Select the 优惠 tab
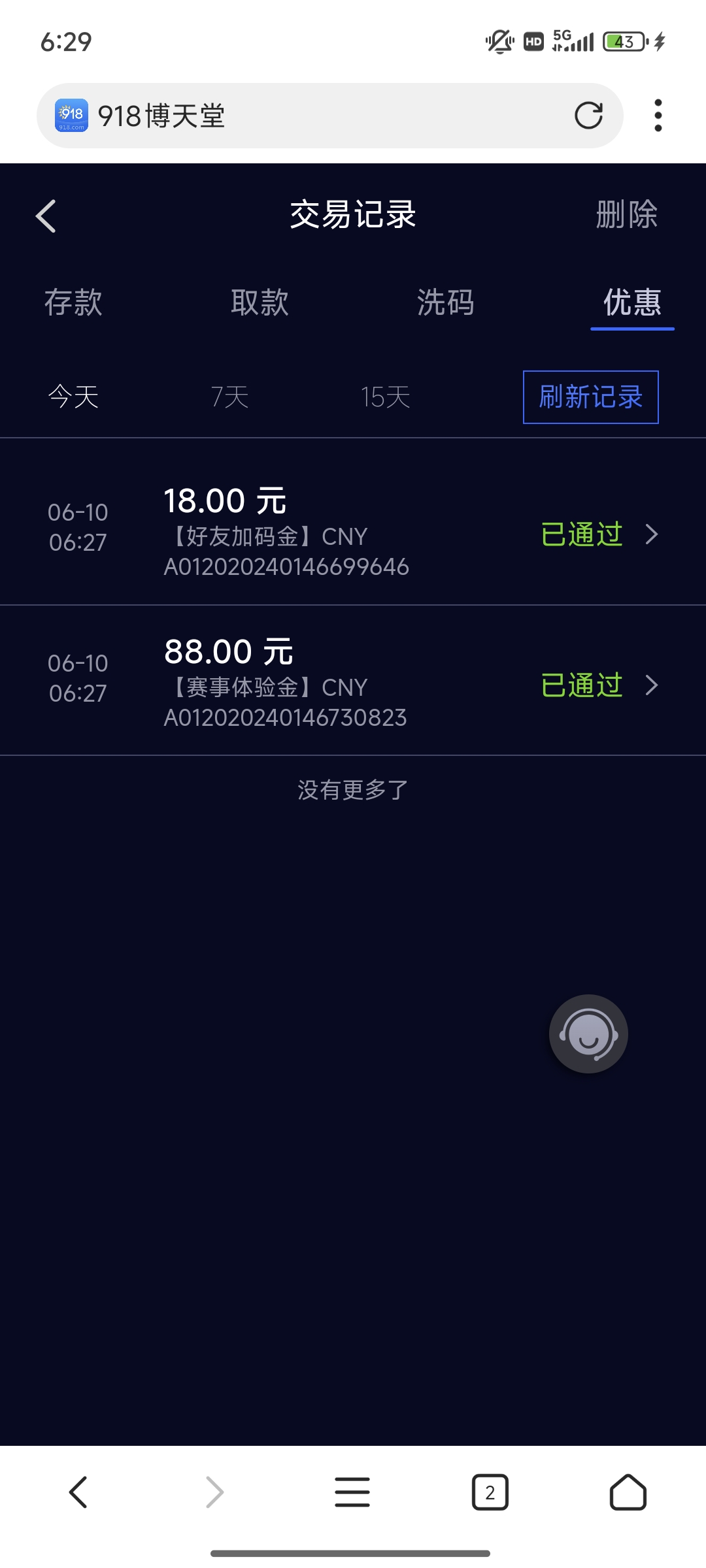Image resolution: width=706 pixels, height=1568 pixels. click(x=632, y=302)
